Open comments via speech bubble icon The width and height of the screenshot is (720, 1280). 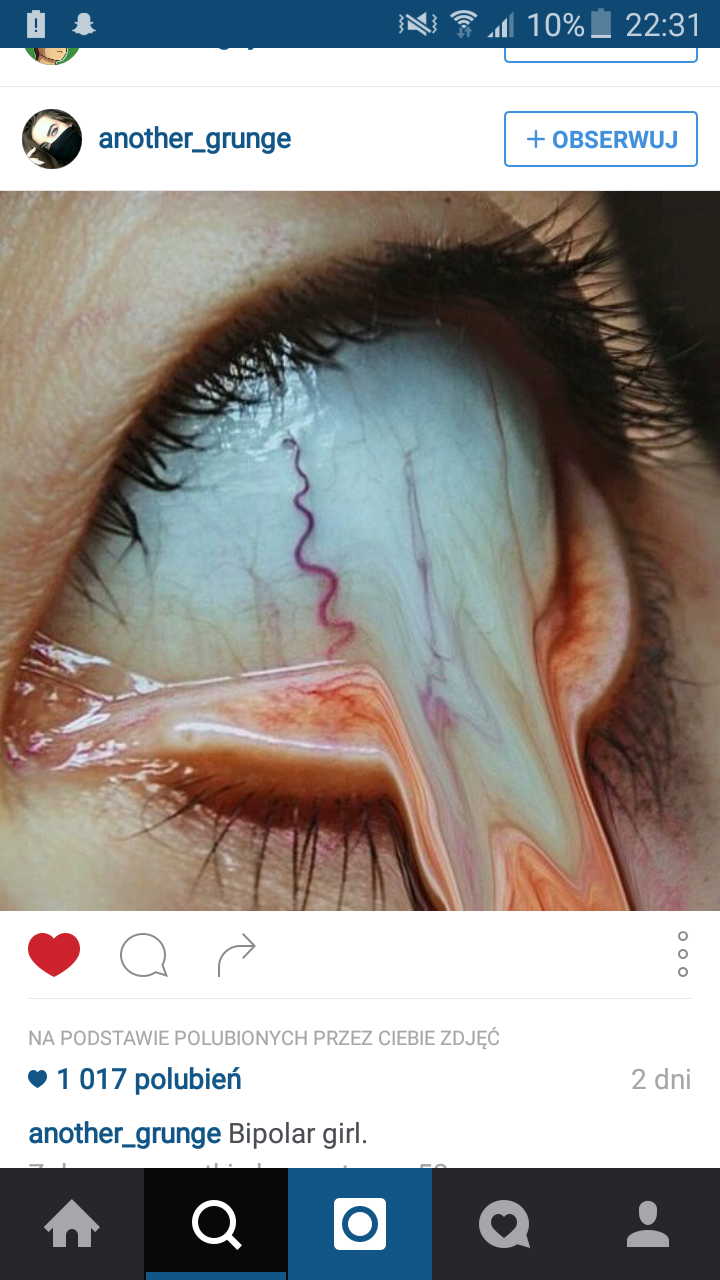pyautogui.click(x=143, y=955)
